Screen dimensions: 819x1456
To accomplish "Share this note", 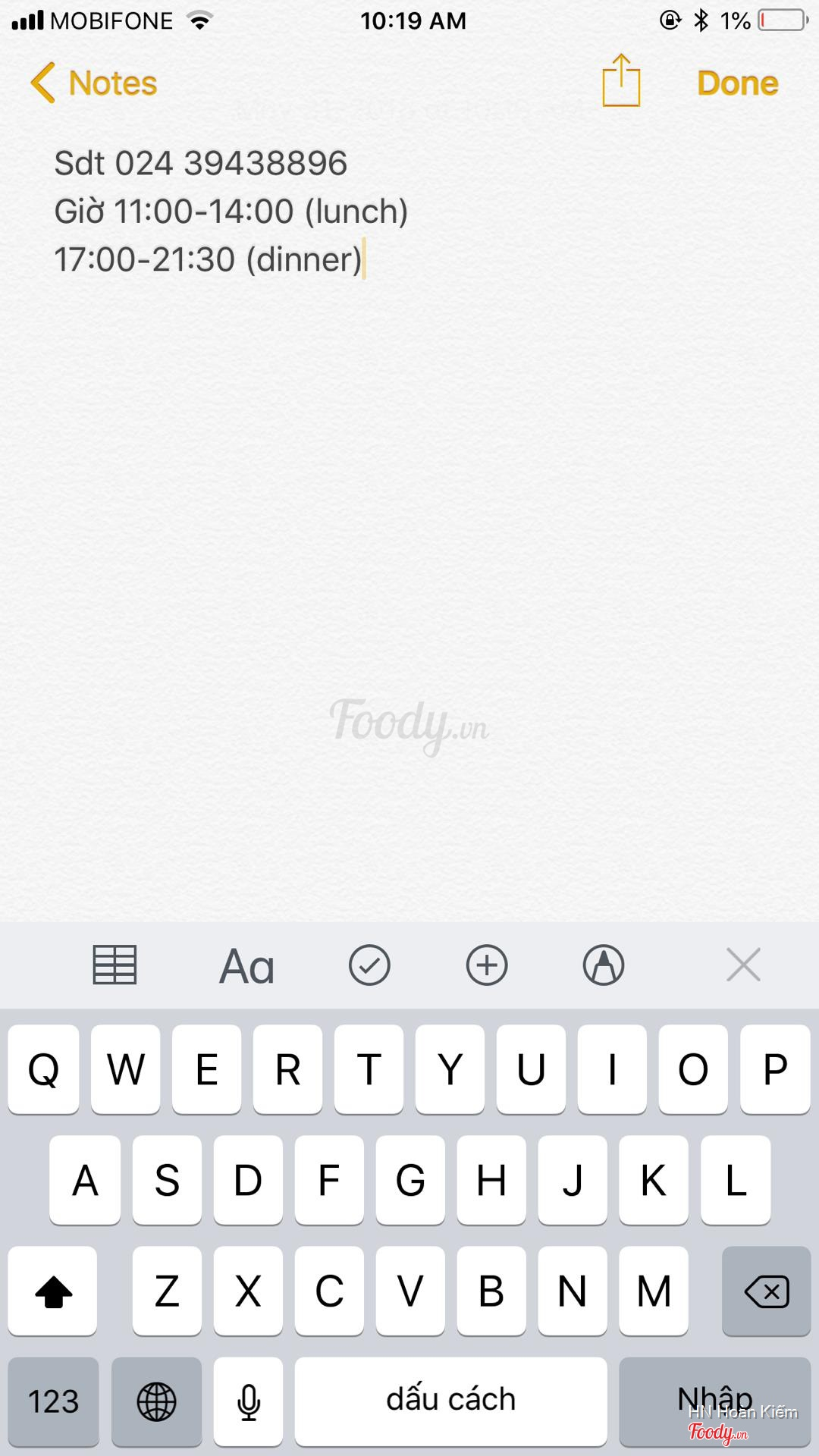I will click(621, 81).
